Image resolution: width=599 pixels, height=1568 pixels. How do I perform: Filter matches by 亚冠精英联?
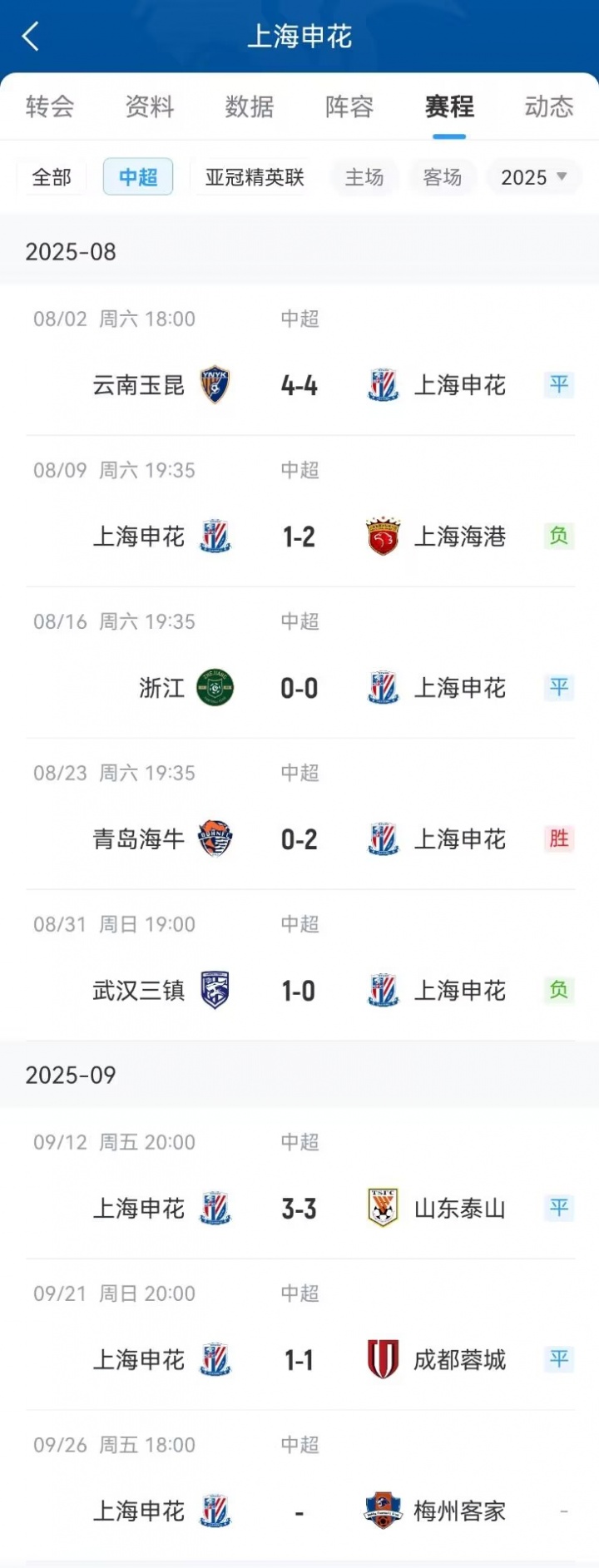255,177
